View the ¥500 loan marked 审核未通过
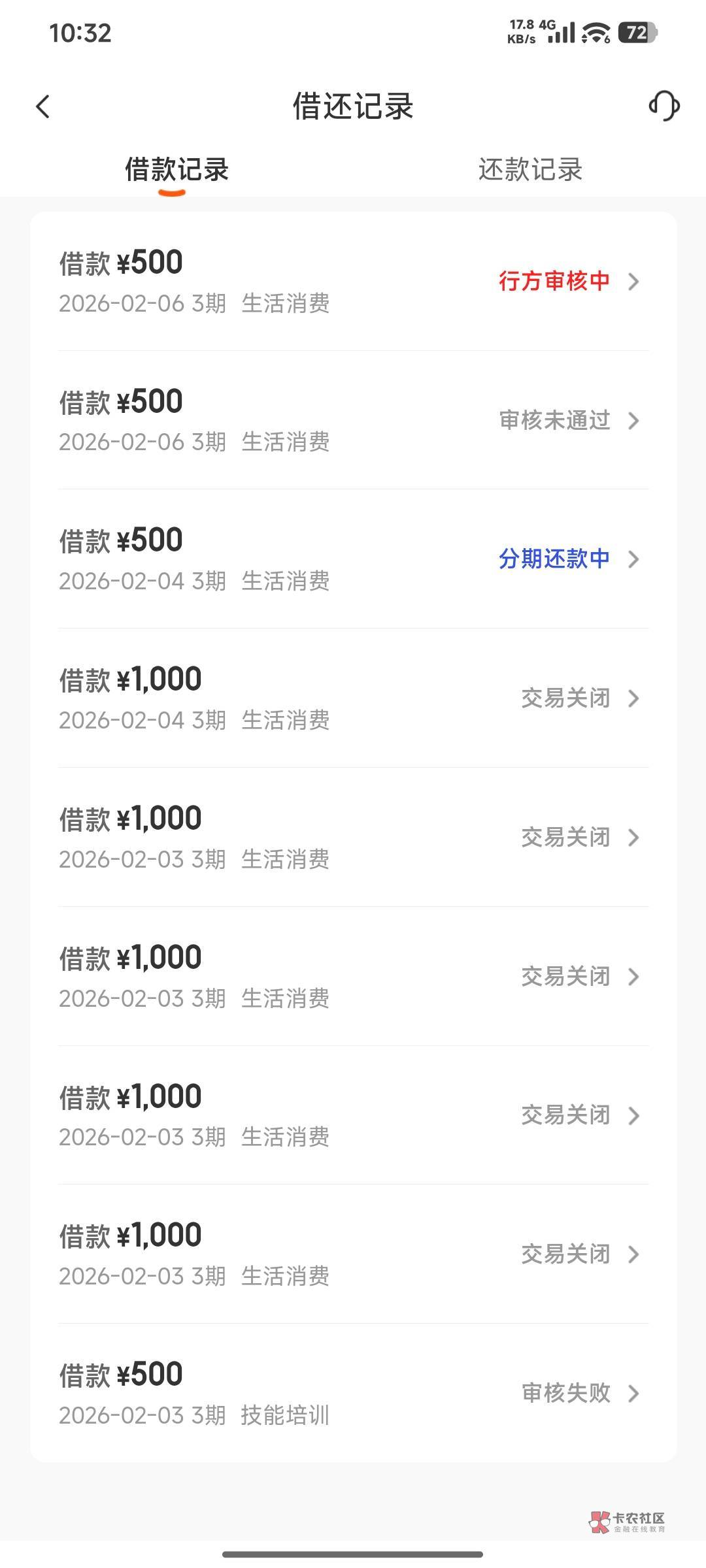 pos(353,420)
